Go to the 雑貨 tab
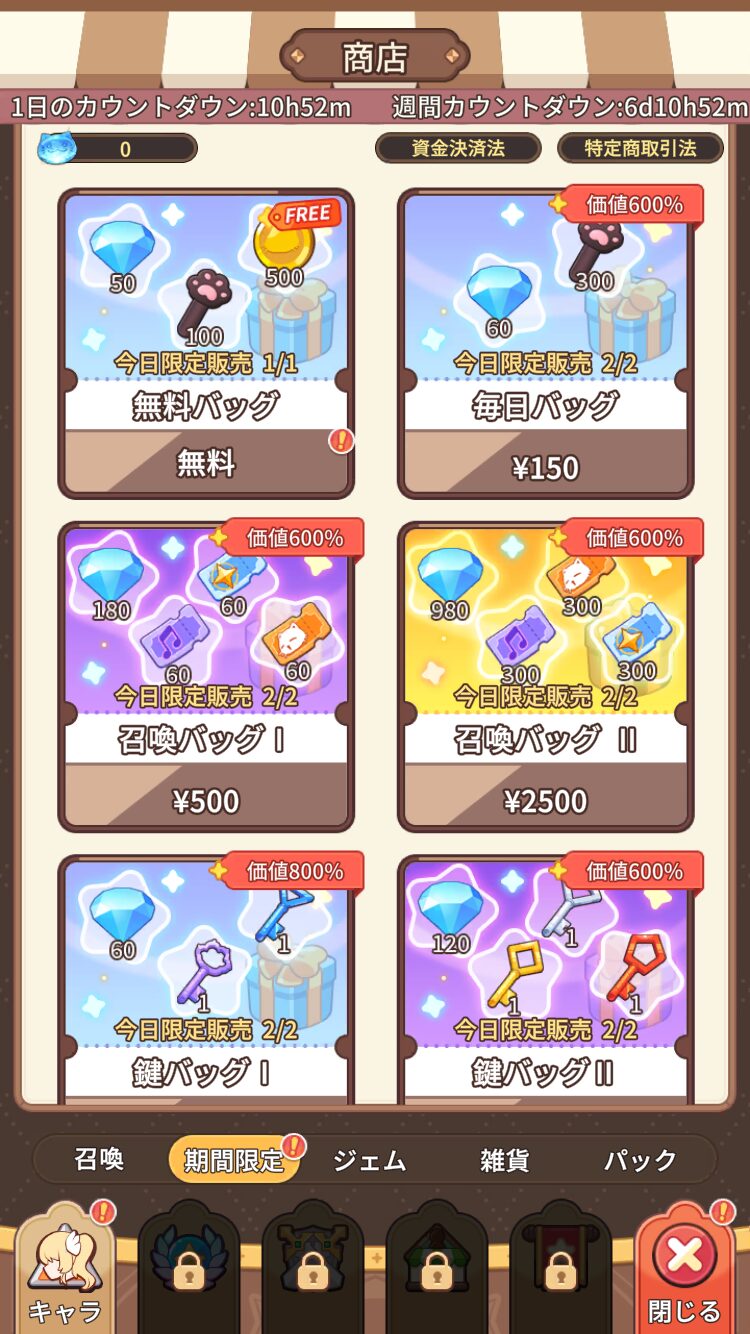 click(x=505, y=1160)
